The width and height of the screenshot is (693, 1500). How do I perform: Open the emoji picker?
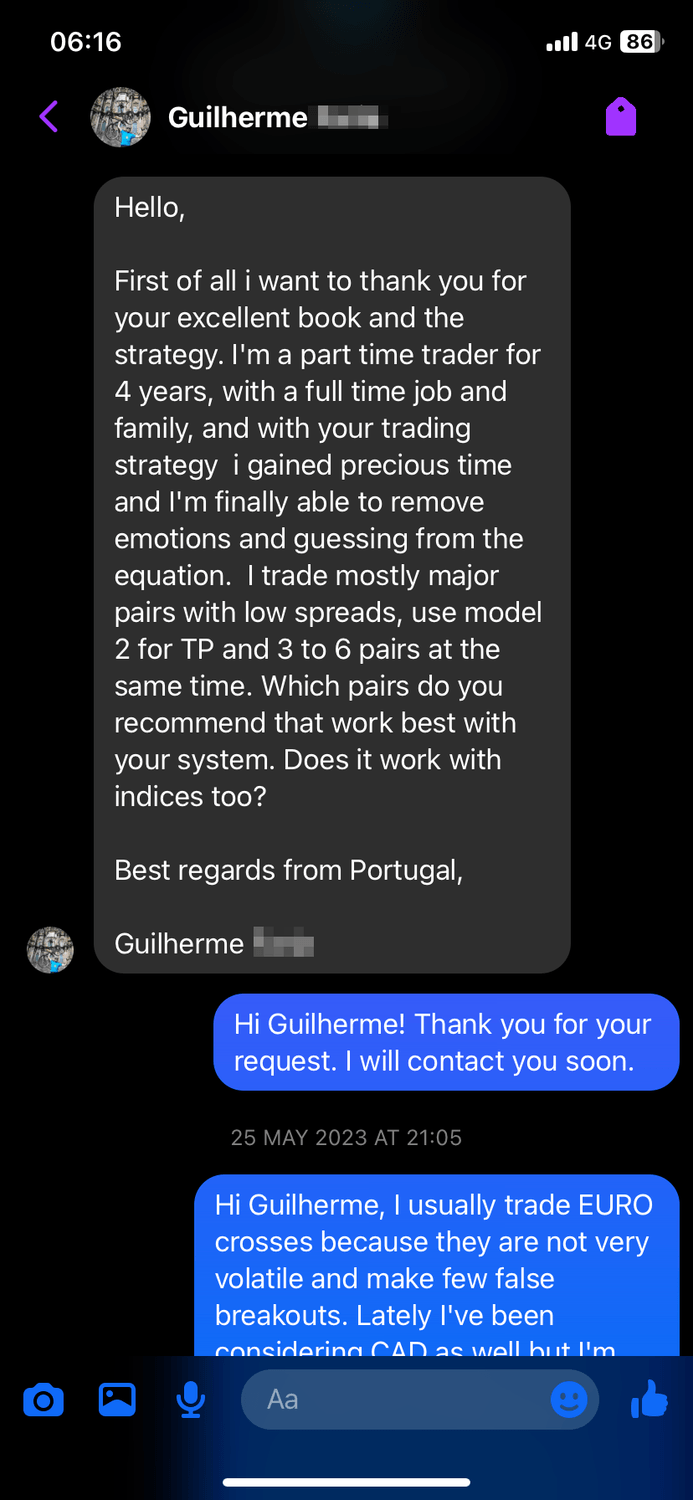pyautogui.click(x=569, y=1399)
